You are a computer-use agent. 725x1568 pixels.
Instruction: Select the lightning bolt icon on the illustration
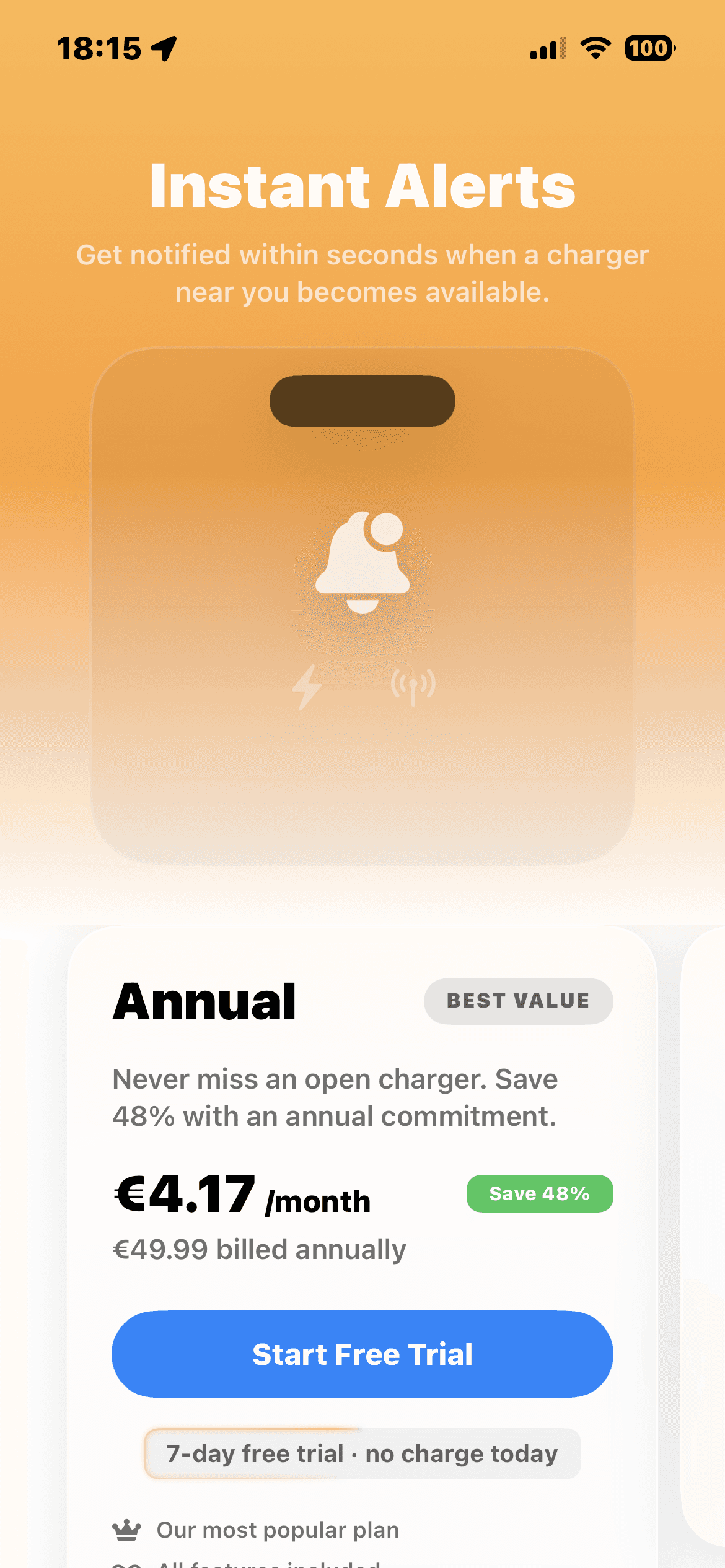tap(306, 686)
